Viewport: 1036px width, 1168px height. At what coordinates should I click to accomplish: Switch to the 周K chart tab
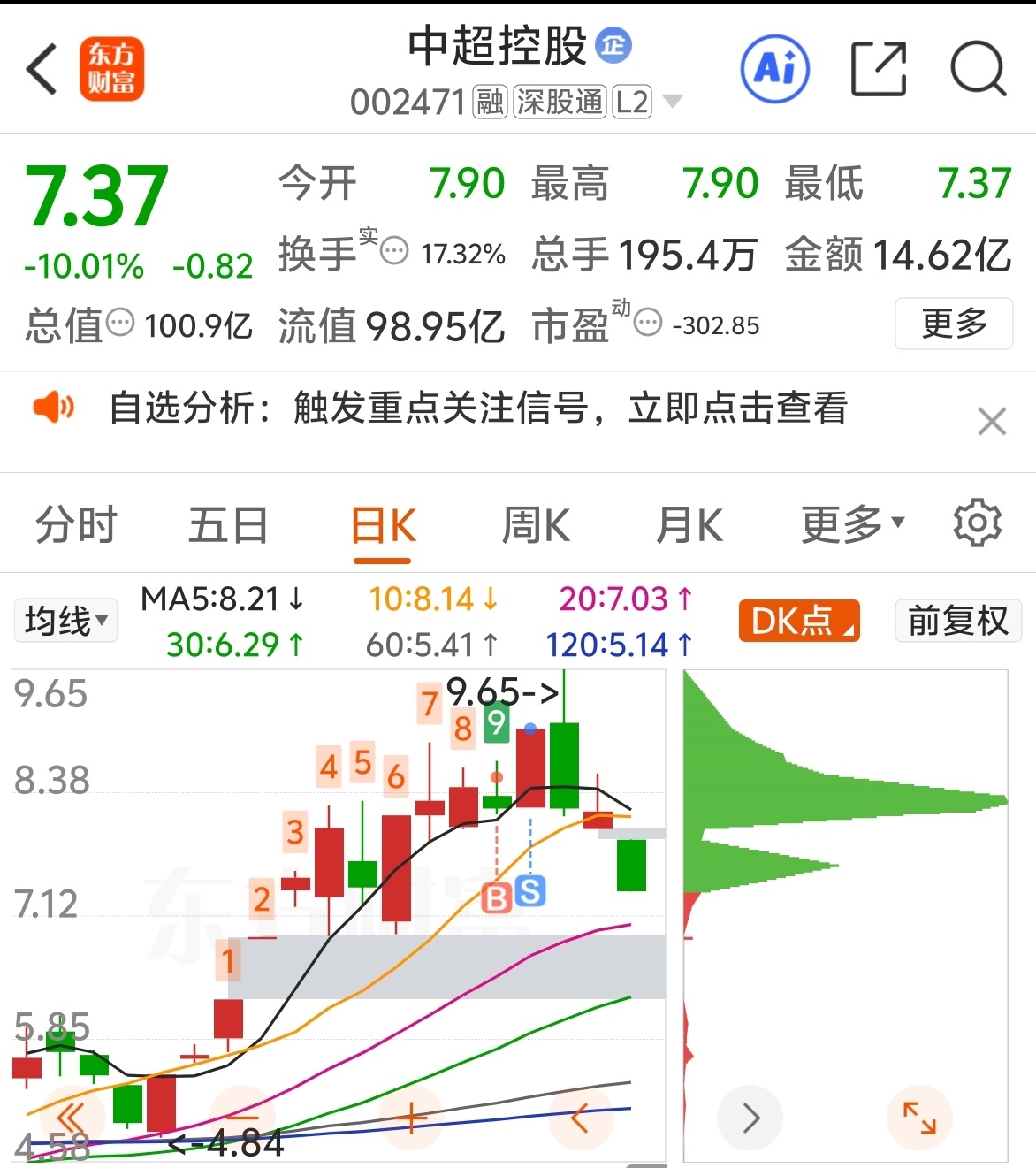coord(536,525)
